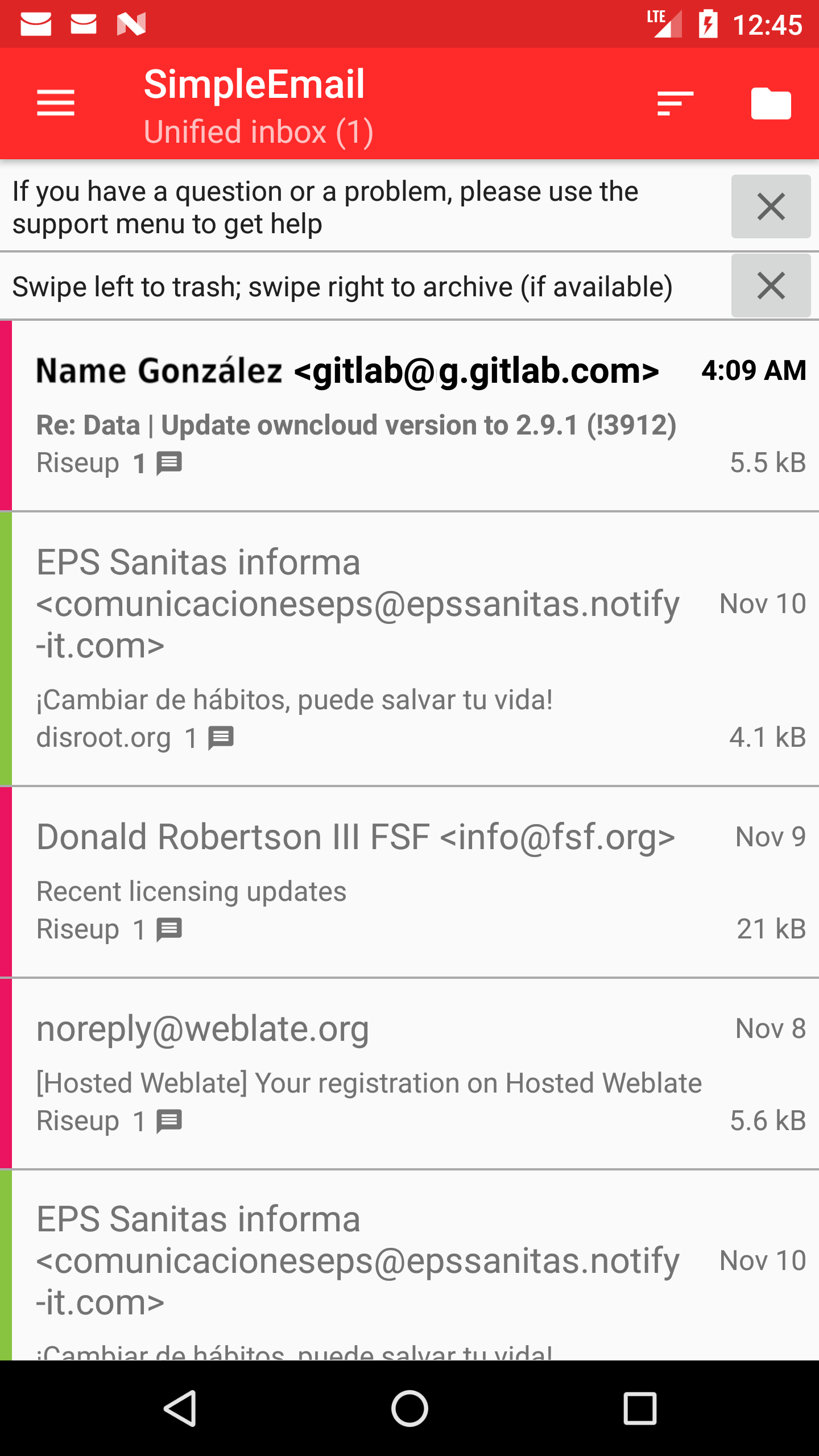
Task: Go back using the system back button
Action: [180, 1408]
